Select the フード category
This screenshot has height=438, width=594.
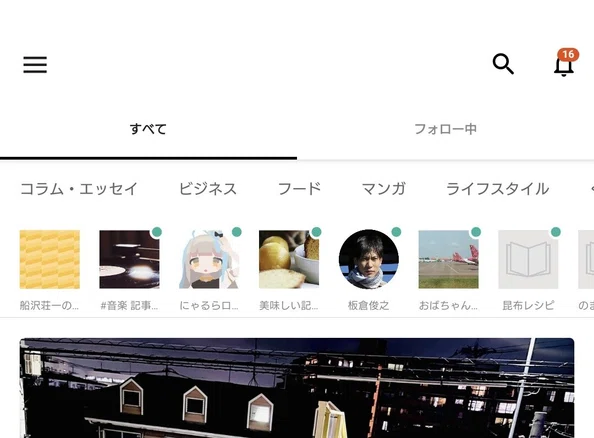pos(299,189)
